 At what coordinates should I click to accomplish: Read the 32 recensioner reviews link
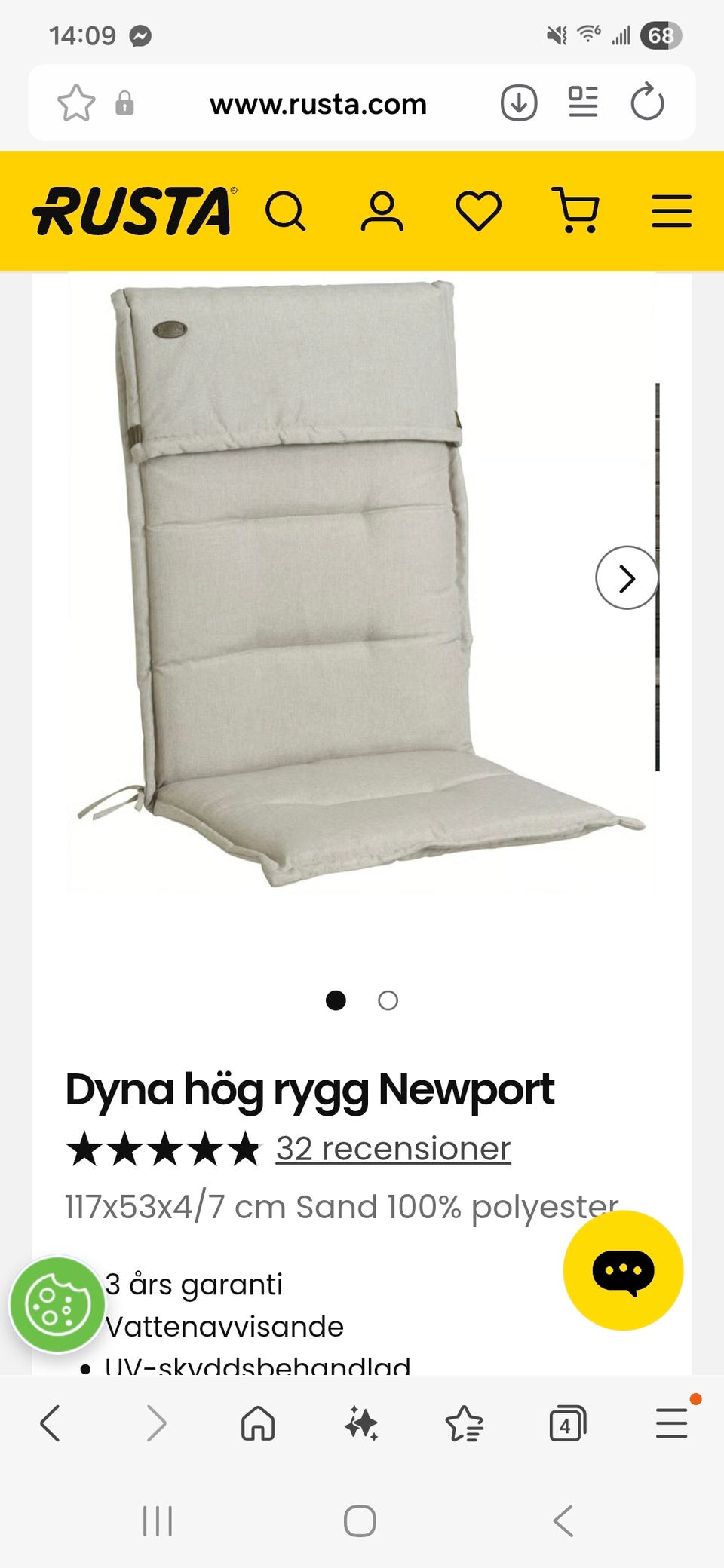tap(393, 1149)
